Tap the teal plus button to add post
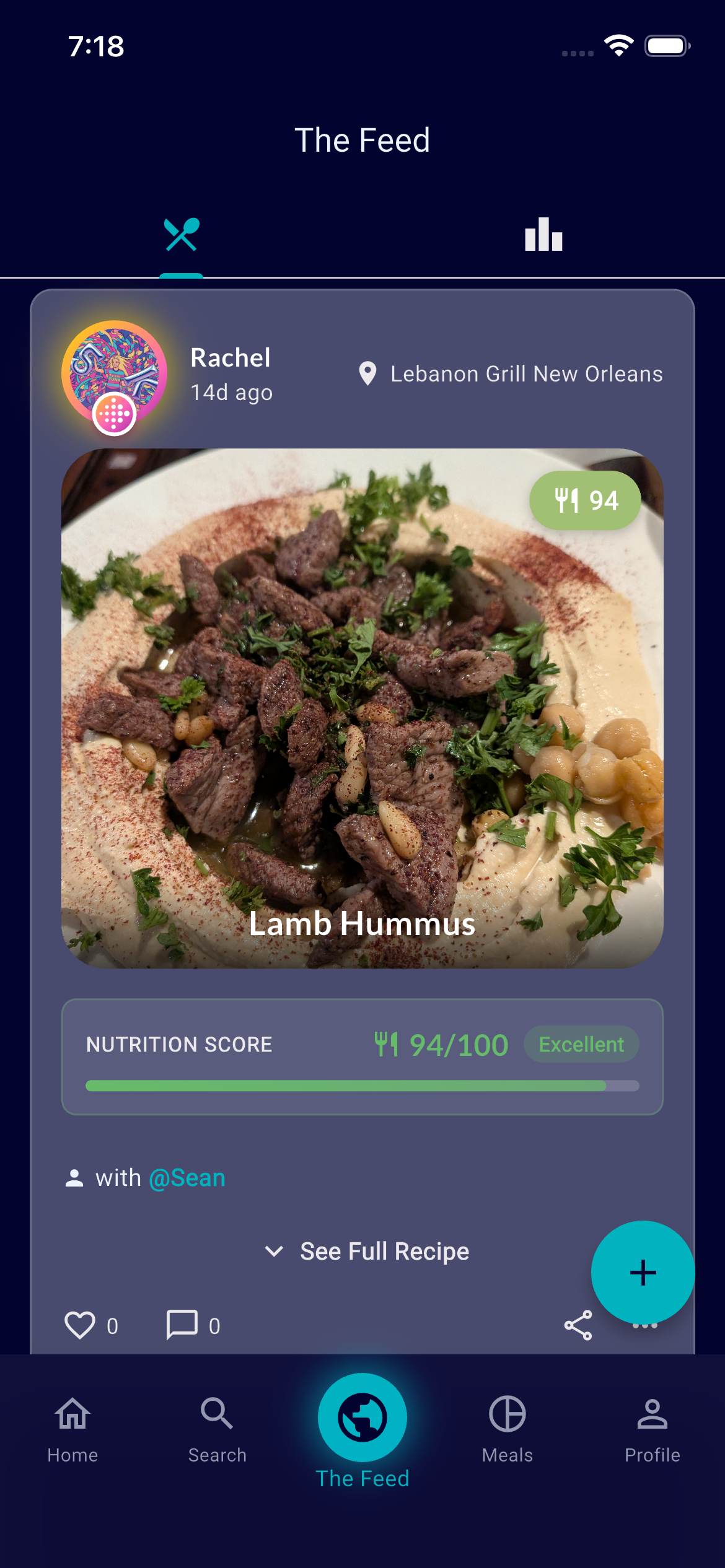The width and height of the screenshot is (725, 1568). 642,1273
